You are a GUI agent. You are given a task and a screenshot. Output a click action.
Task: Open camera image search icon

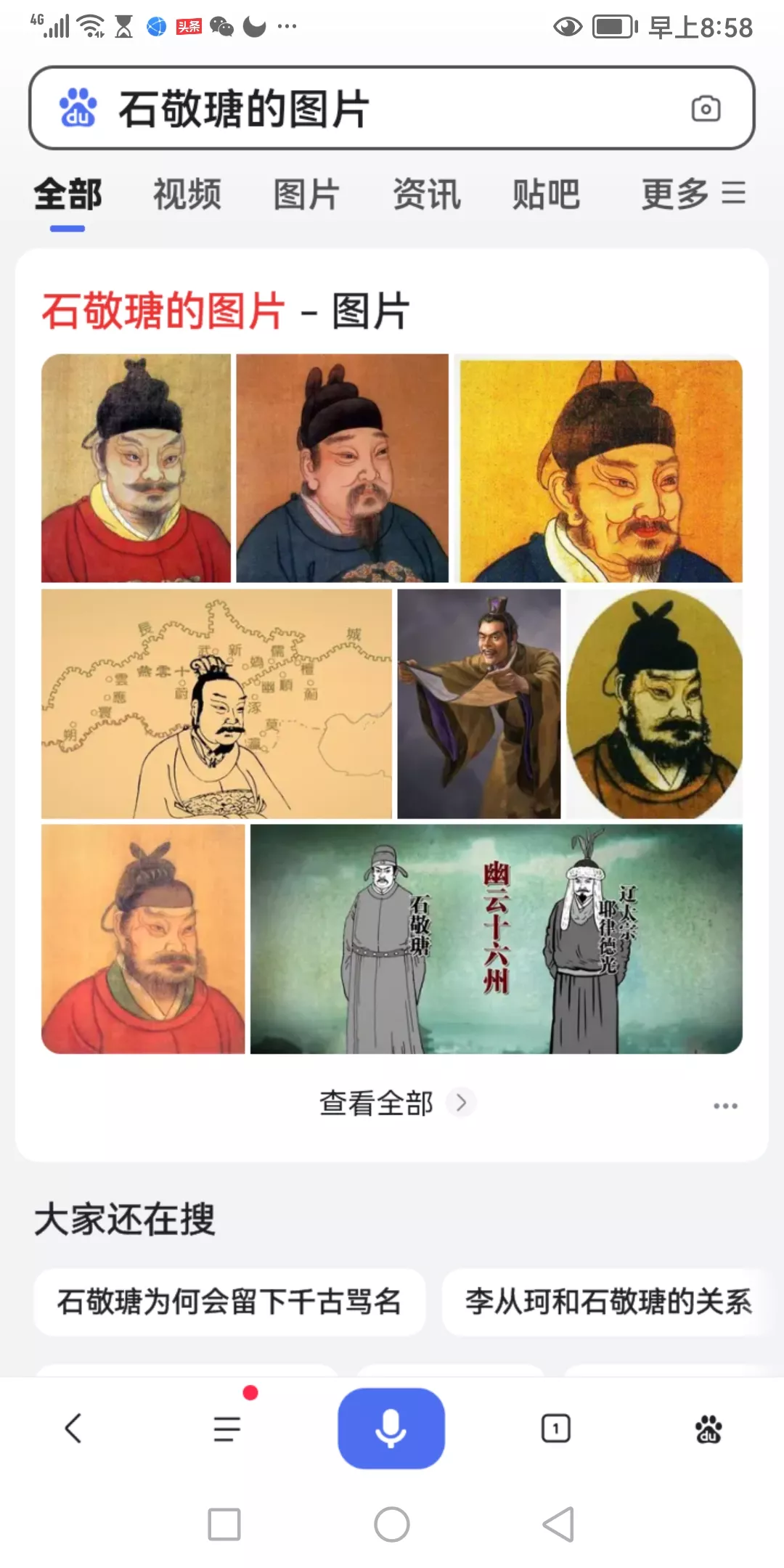[x=705, y=109]
